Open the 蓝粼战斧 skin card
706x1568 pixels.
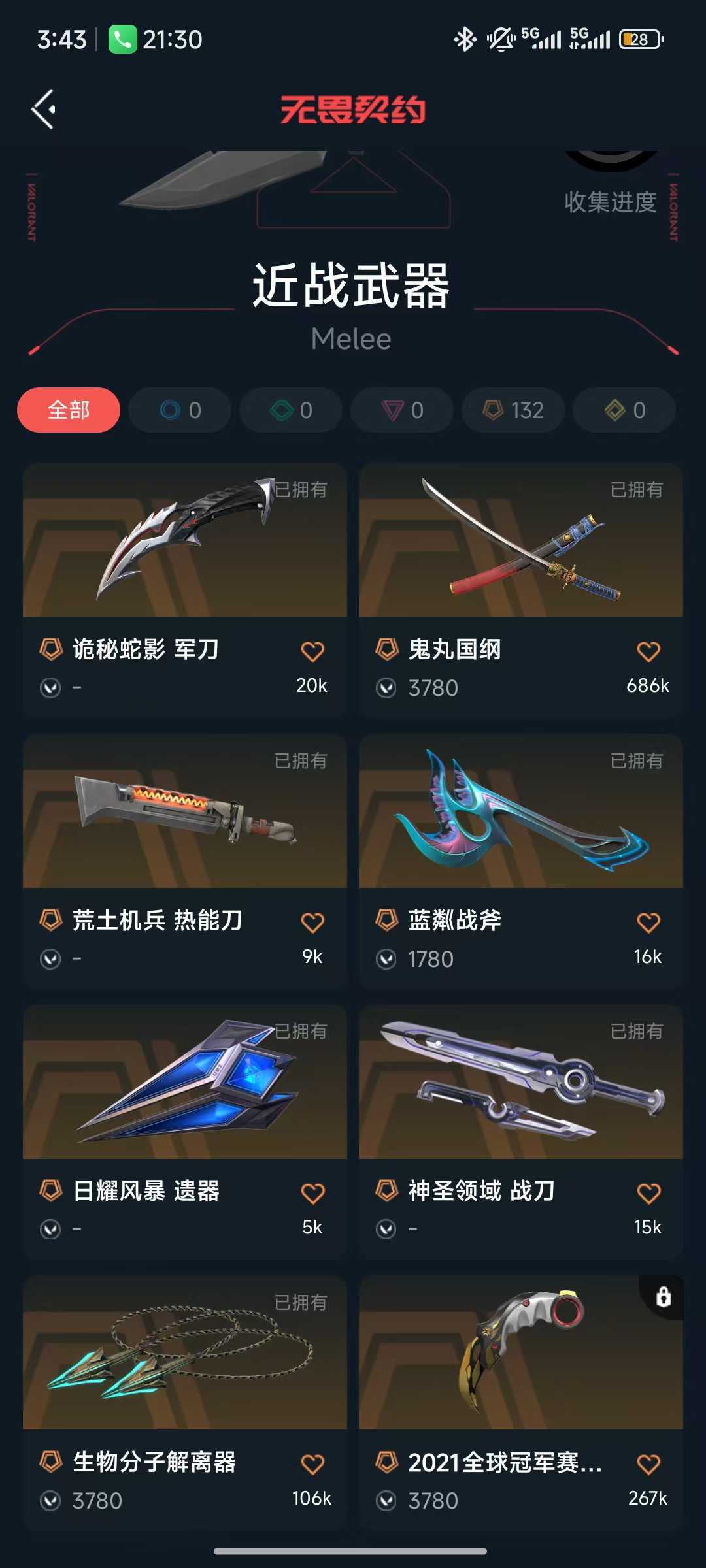click(521, 862)
